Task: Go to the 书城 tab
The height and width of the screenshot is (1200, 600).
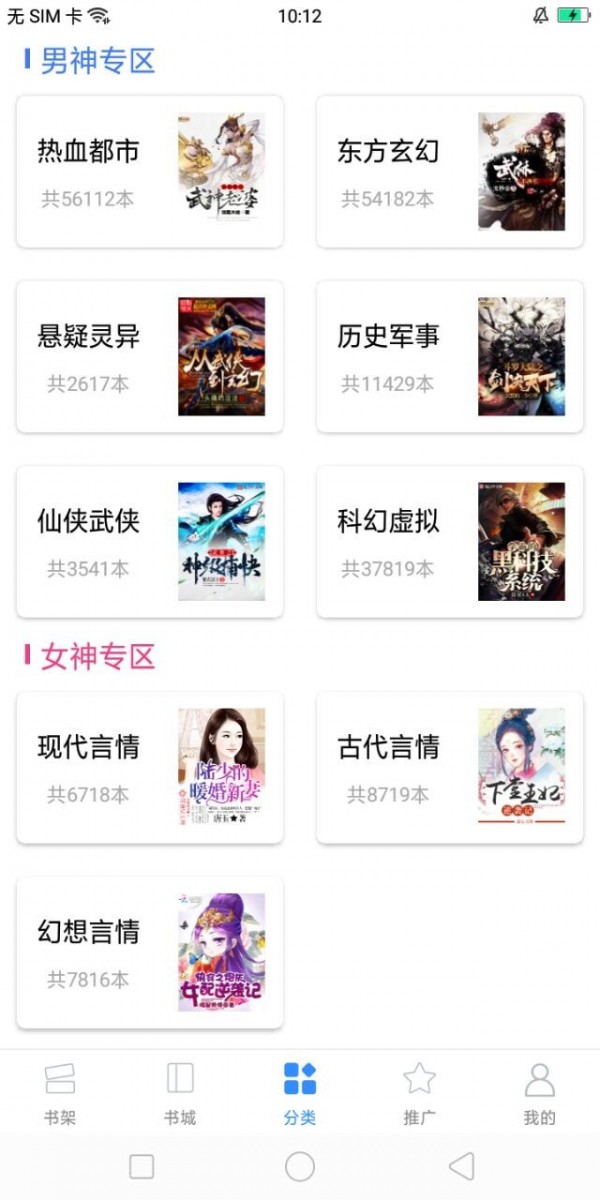Action: click(x=180, y=1093)
